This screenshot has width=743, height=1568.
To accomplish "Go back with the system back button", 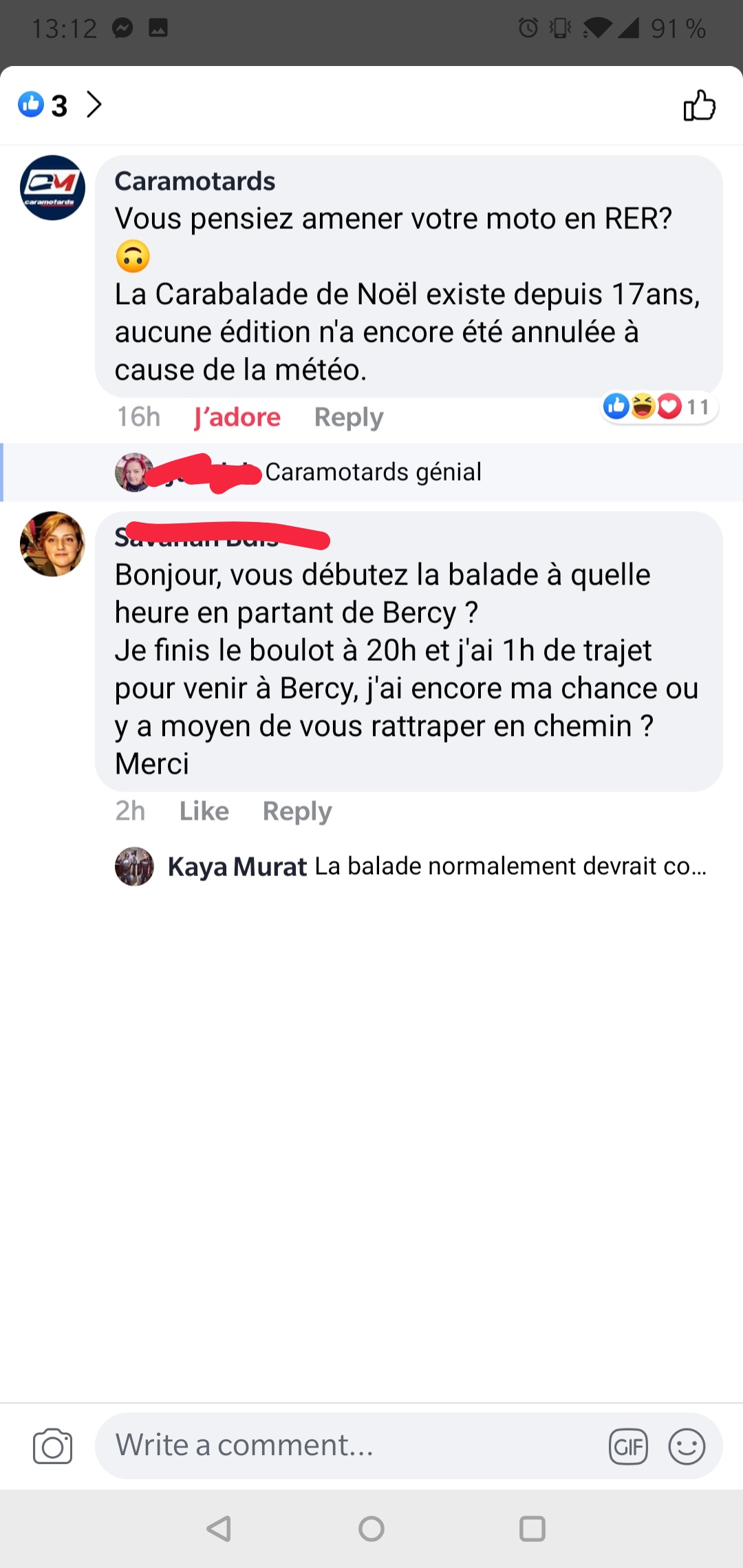I will coord(219,1529).
